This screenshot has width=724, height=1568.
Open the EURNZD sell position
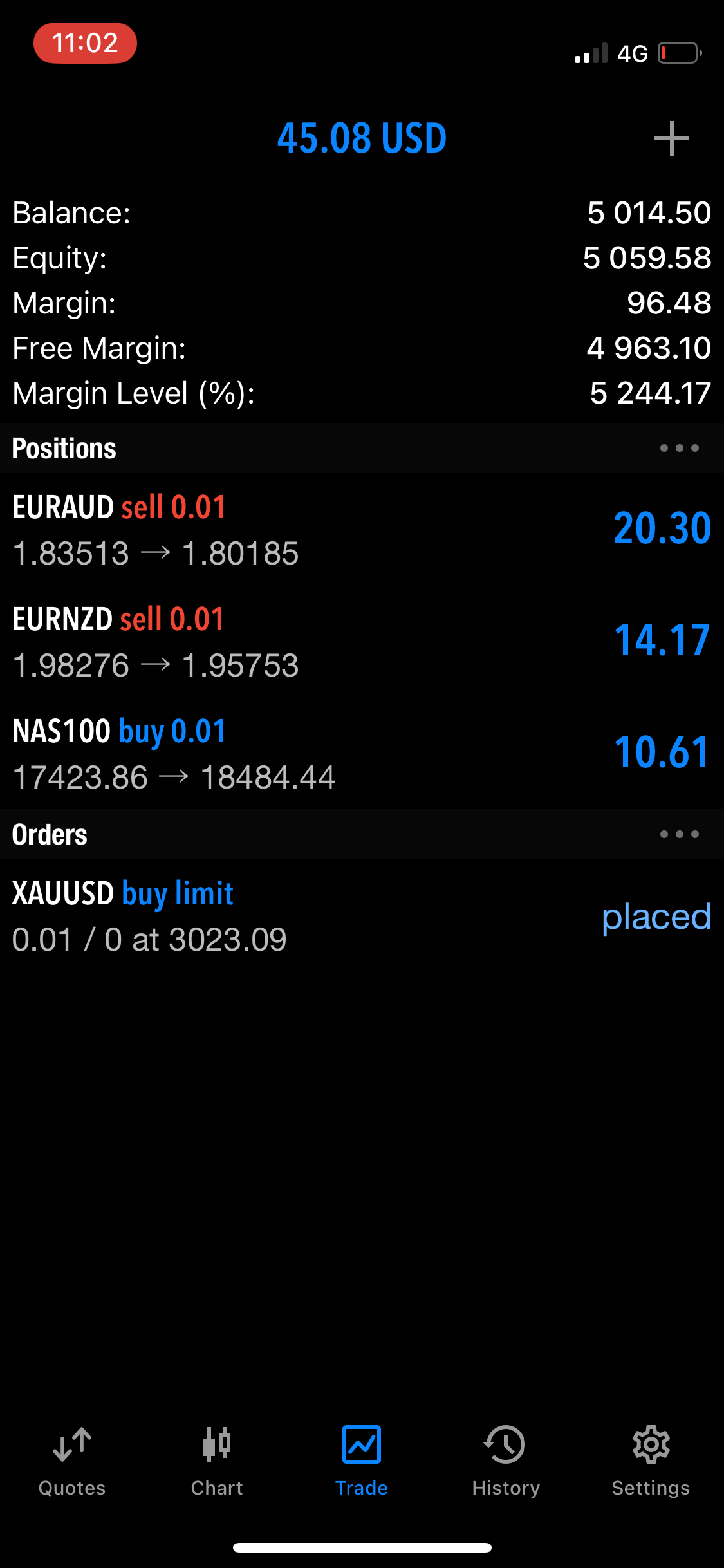(x=362, y=641)
